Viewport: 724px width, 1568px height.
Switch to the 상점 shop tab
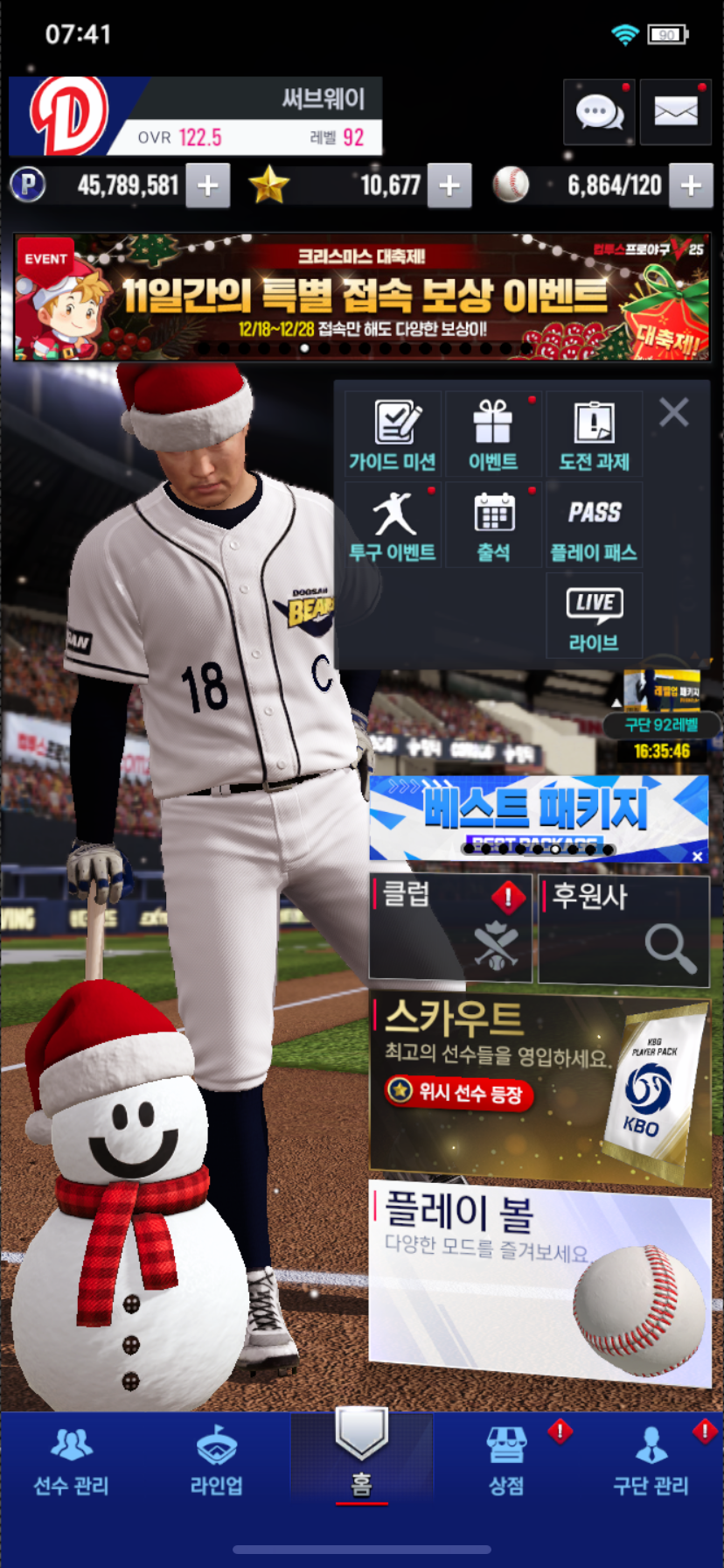506,1463
